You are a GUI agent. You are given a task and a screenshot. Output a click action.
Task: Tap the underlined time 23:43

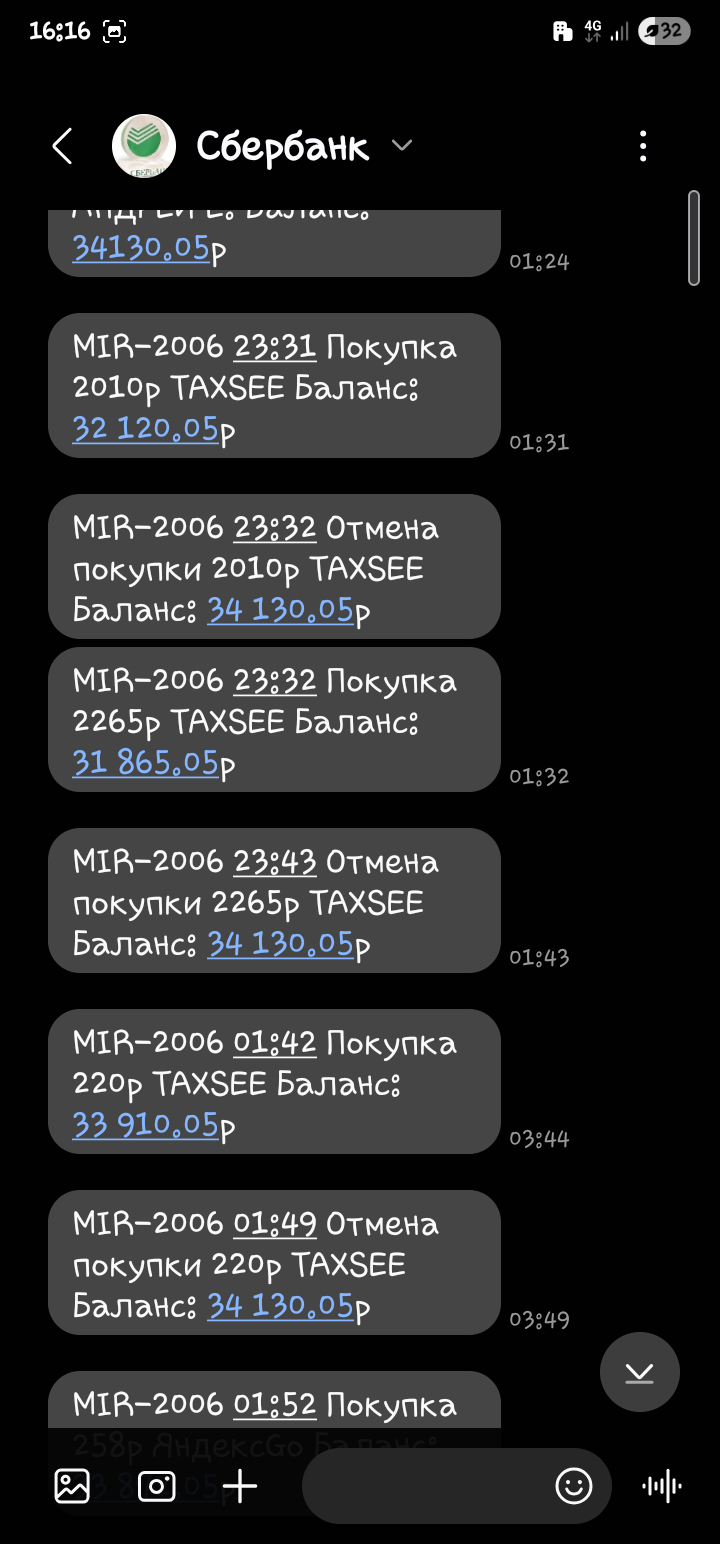(x=275, y=861)
